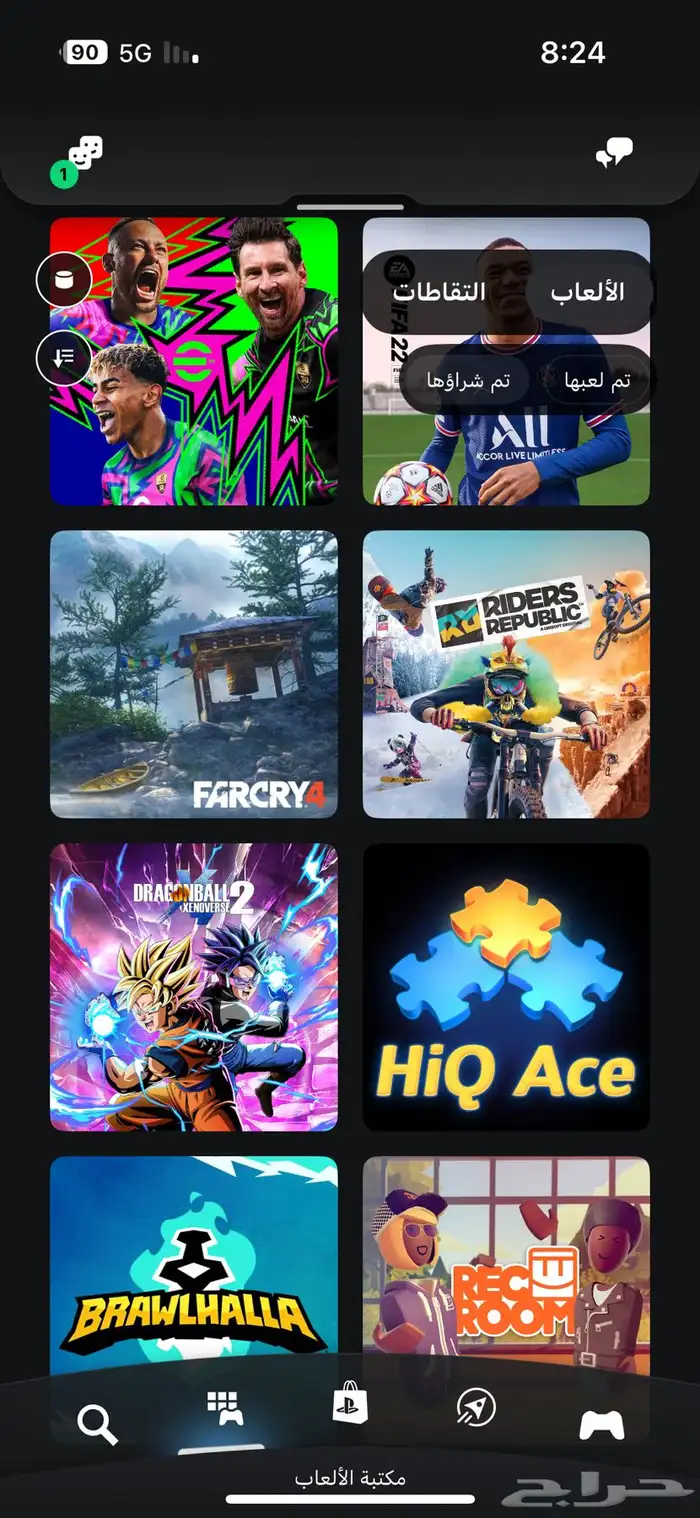Switch to the الألعاب tab
The image size is (700, 1518).
click(587, 292)
